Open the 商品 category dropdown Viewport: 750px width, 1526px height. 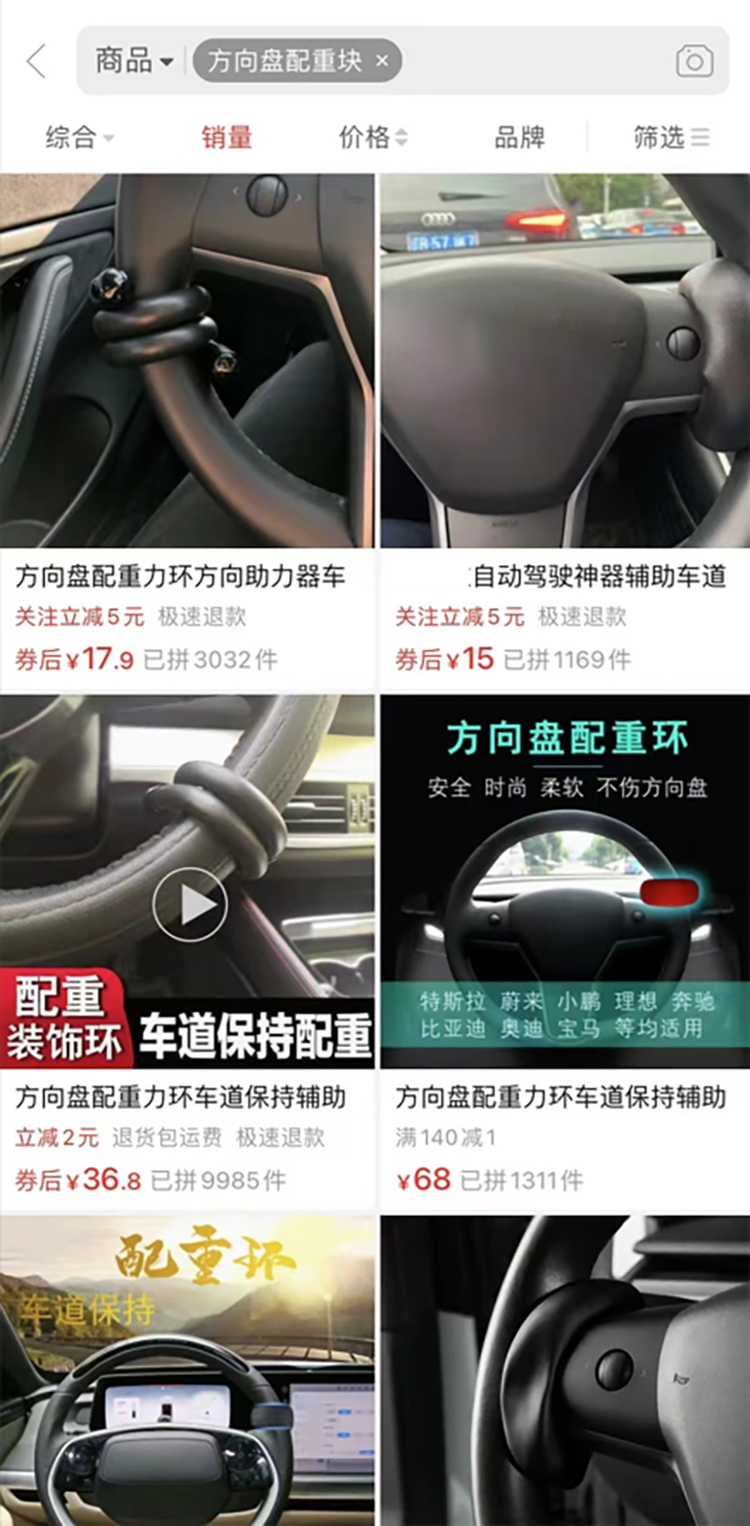coord(133,61)
